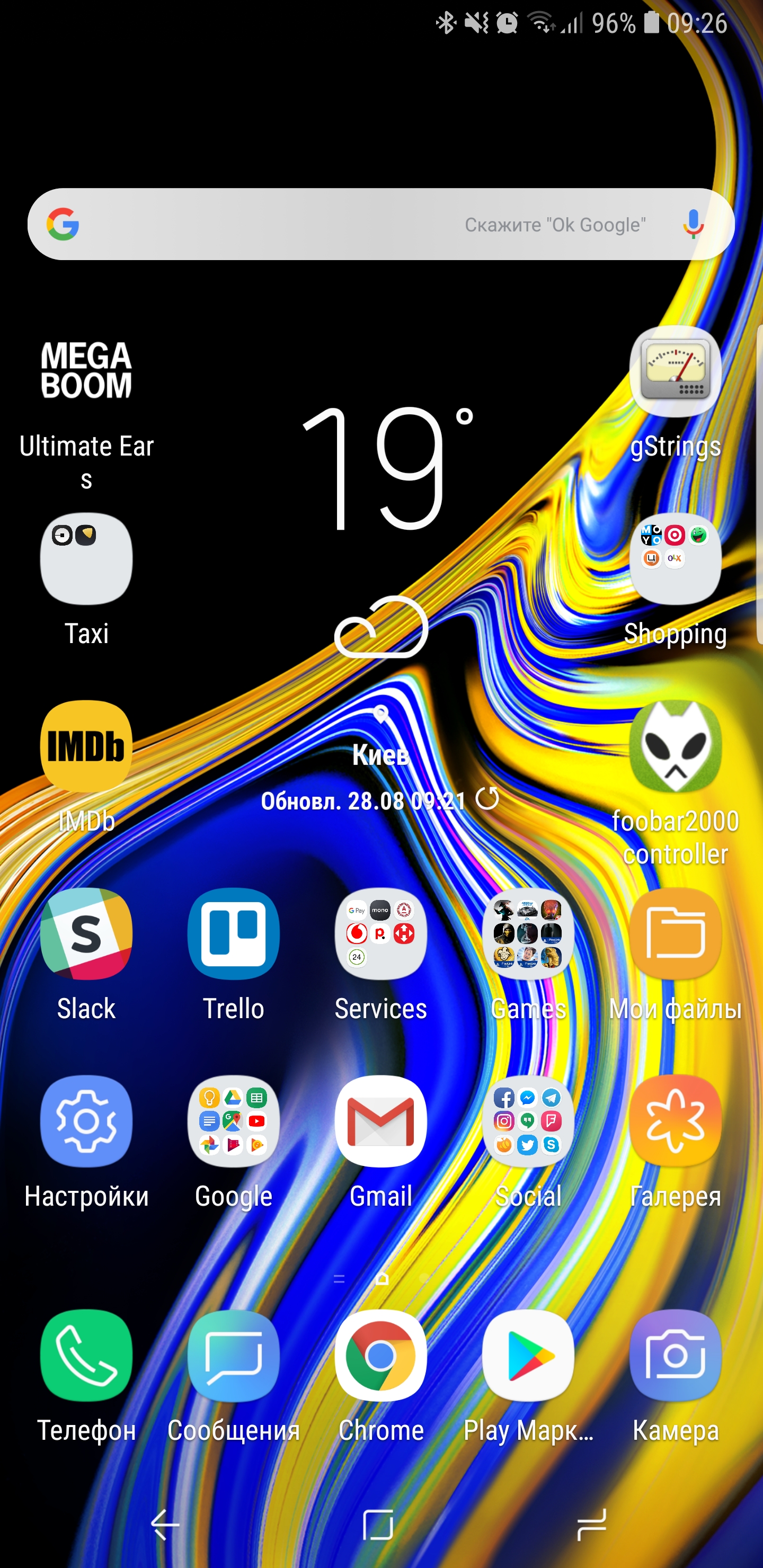
Task: Open the Services folder
Action: point(380,934)
